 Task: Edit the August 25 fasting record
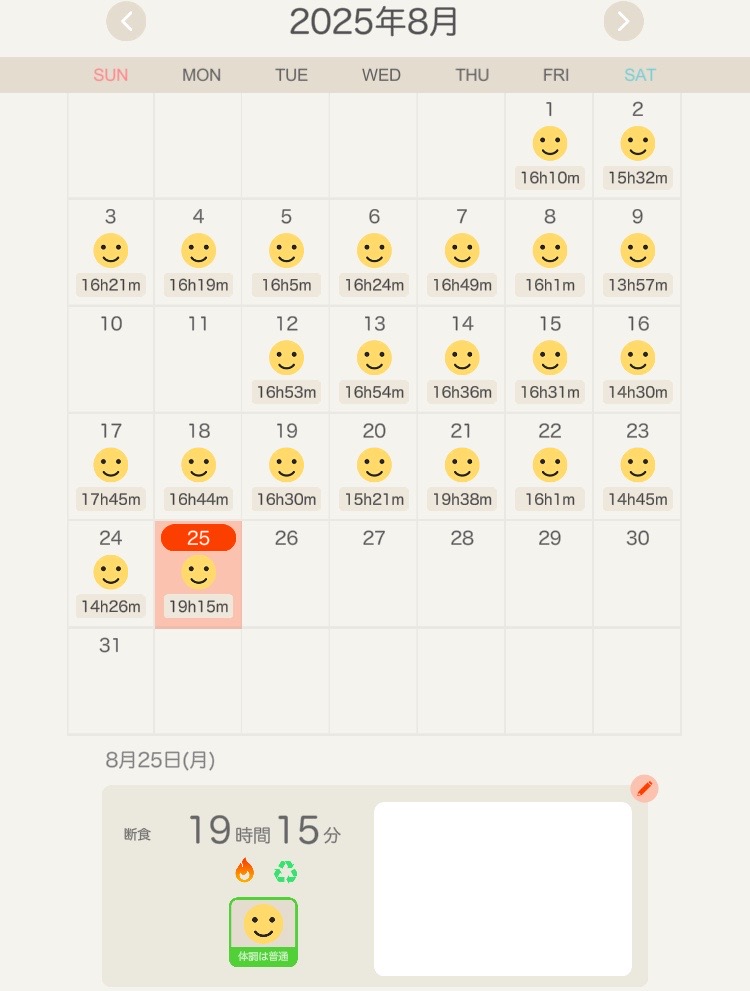click(645, 789)
